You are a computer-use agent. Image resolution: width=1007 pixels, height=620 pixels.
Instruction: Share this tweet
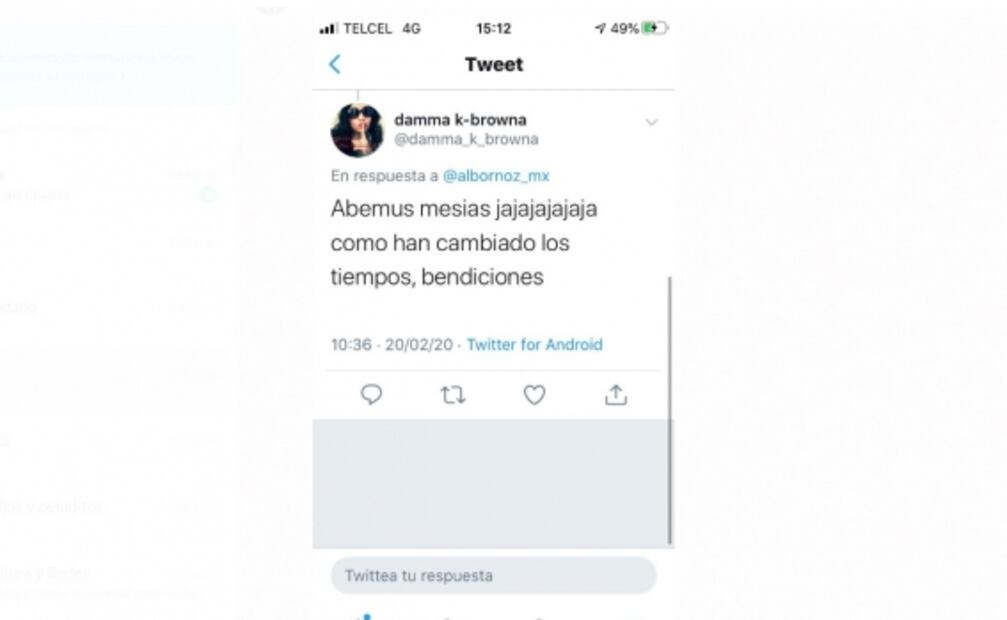click(616, 395)
